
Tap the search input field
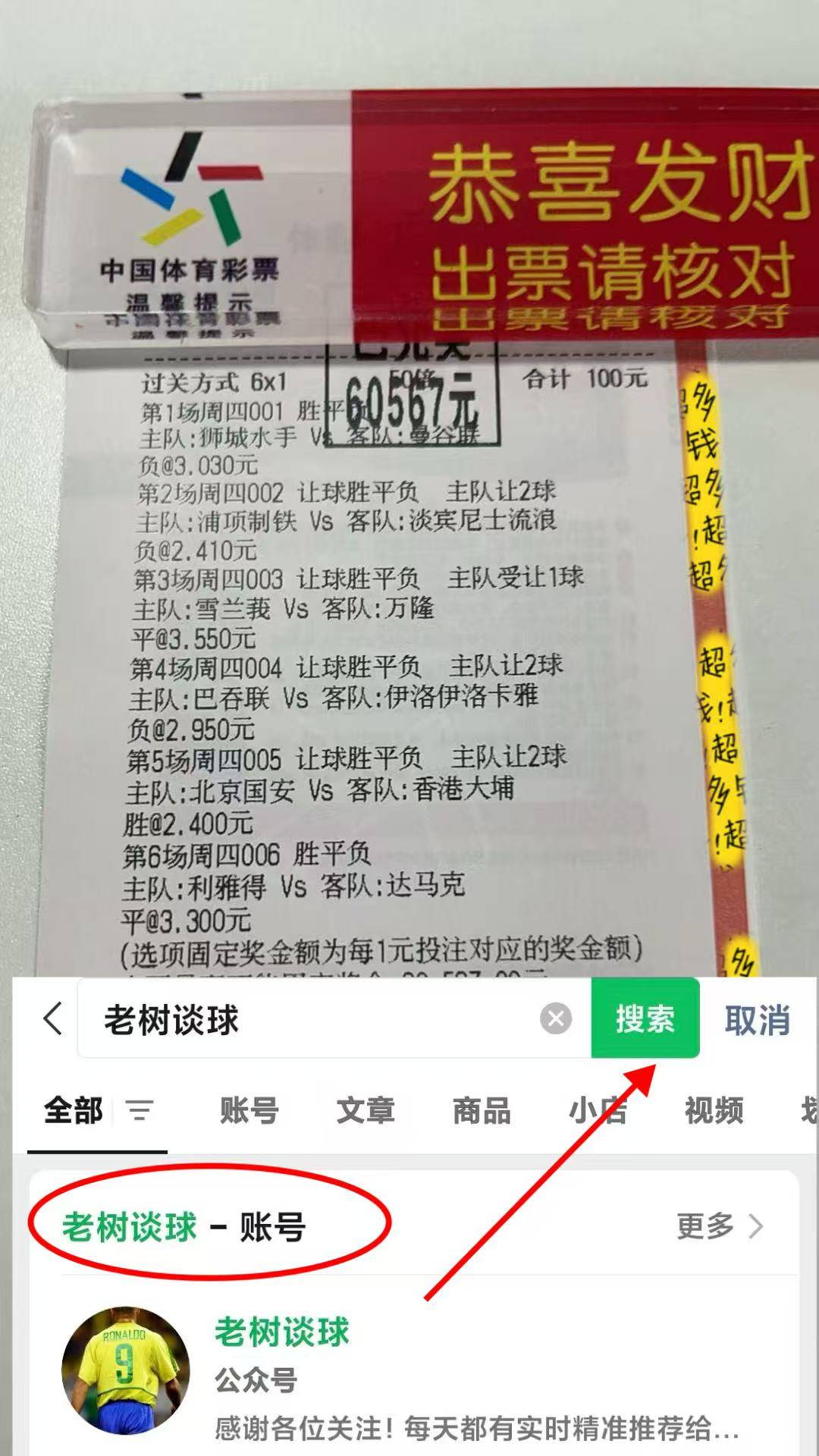tap(303, 1019)
